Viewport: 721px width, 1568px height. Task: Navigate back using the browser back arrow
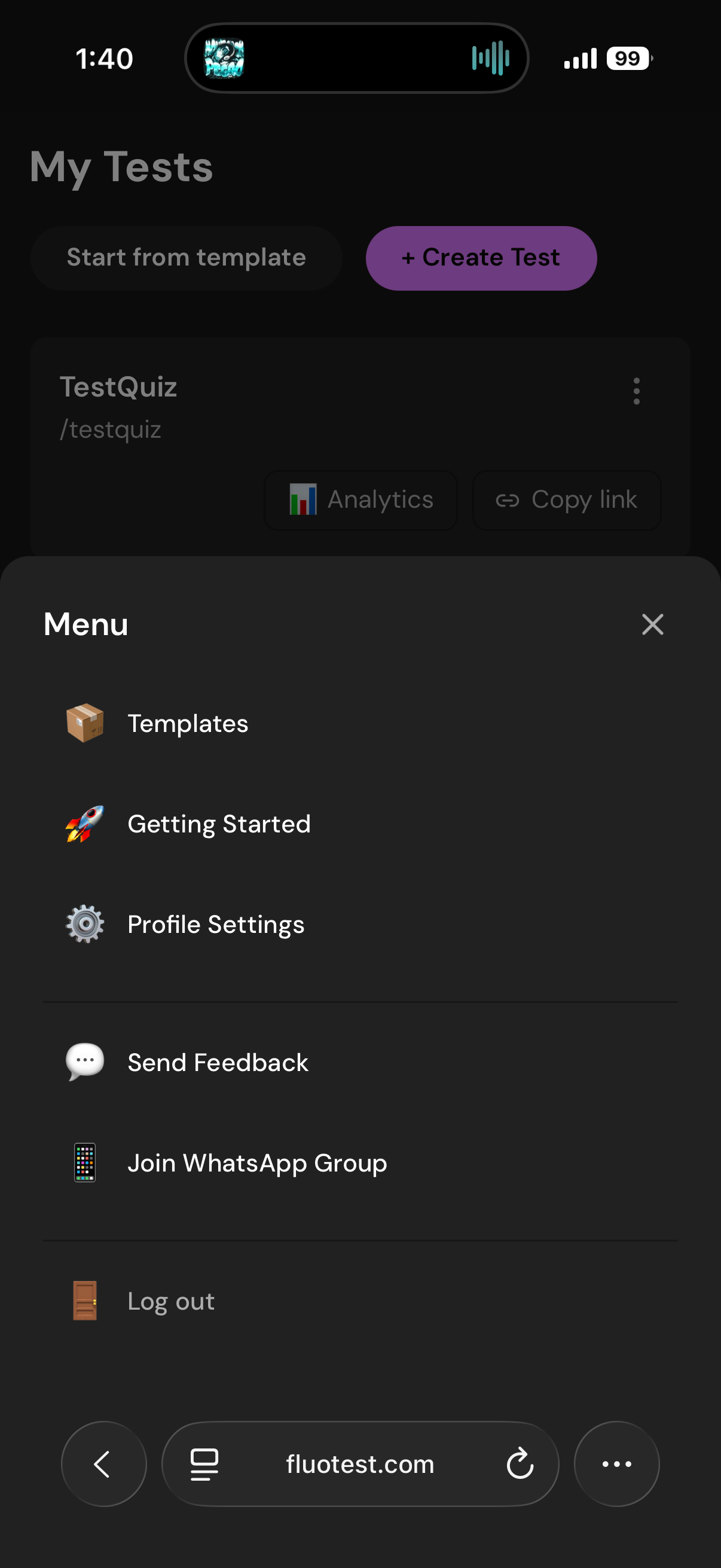[x=103, y=1465]
